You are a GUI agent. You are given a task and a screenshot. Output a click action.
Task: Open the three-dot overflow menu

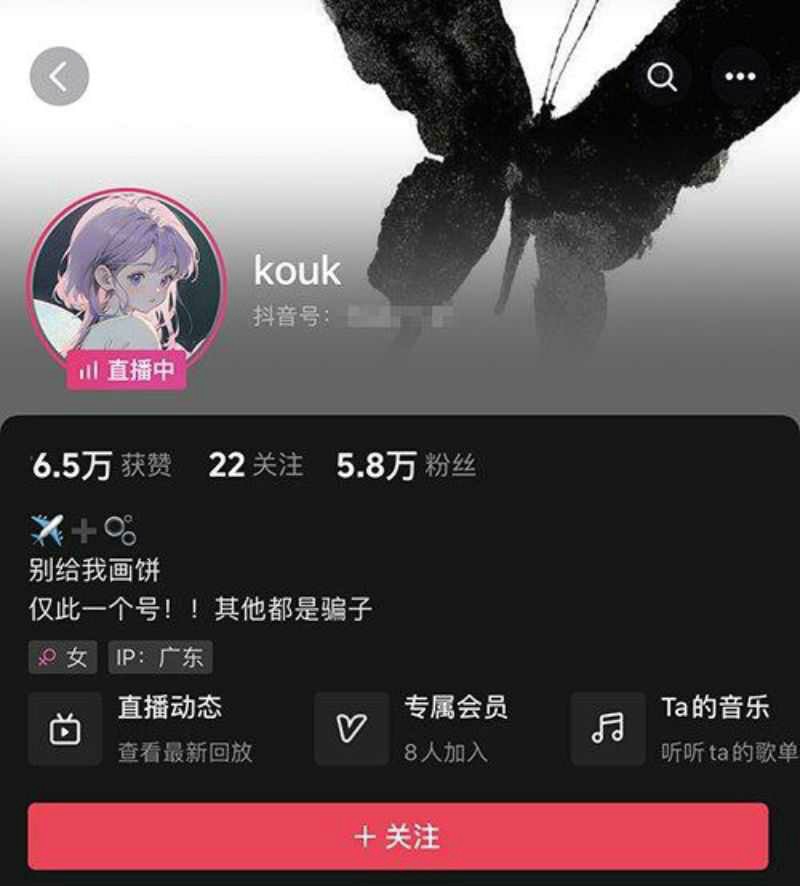pos(740,77)
